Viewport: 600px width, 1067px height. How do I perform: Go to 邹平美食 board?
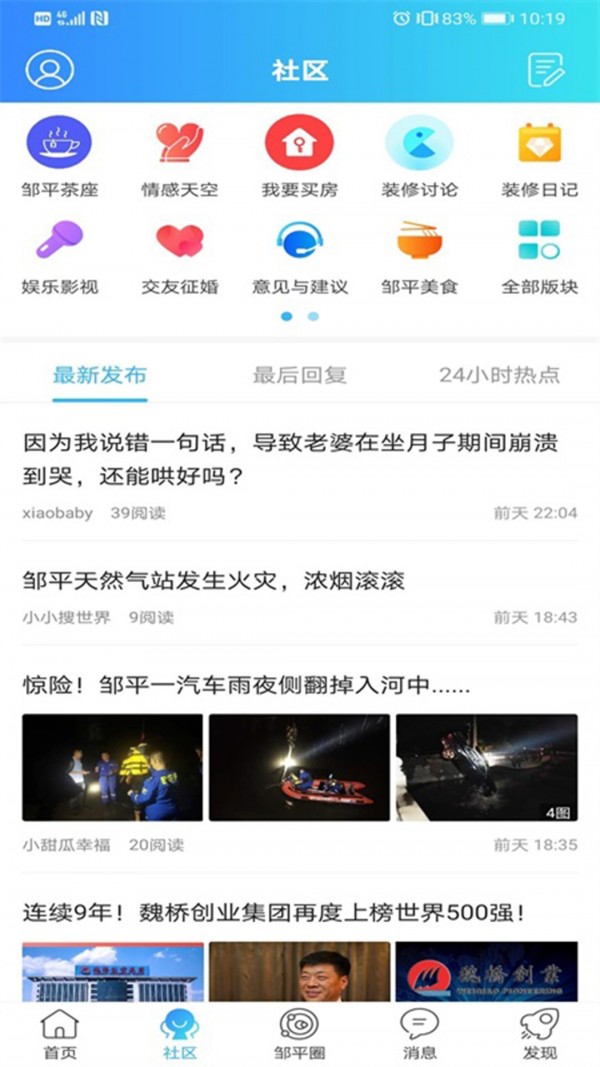tap(419, 256)
